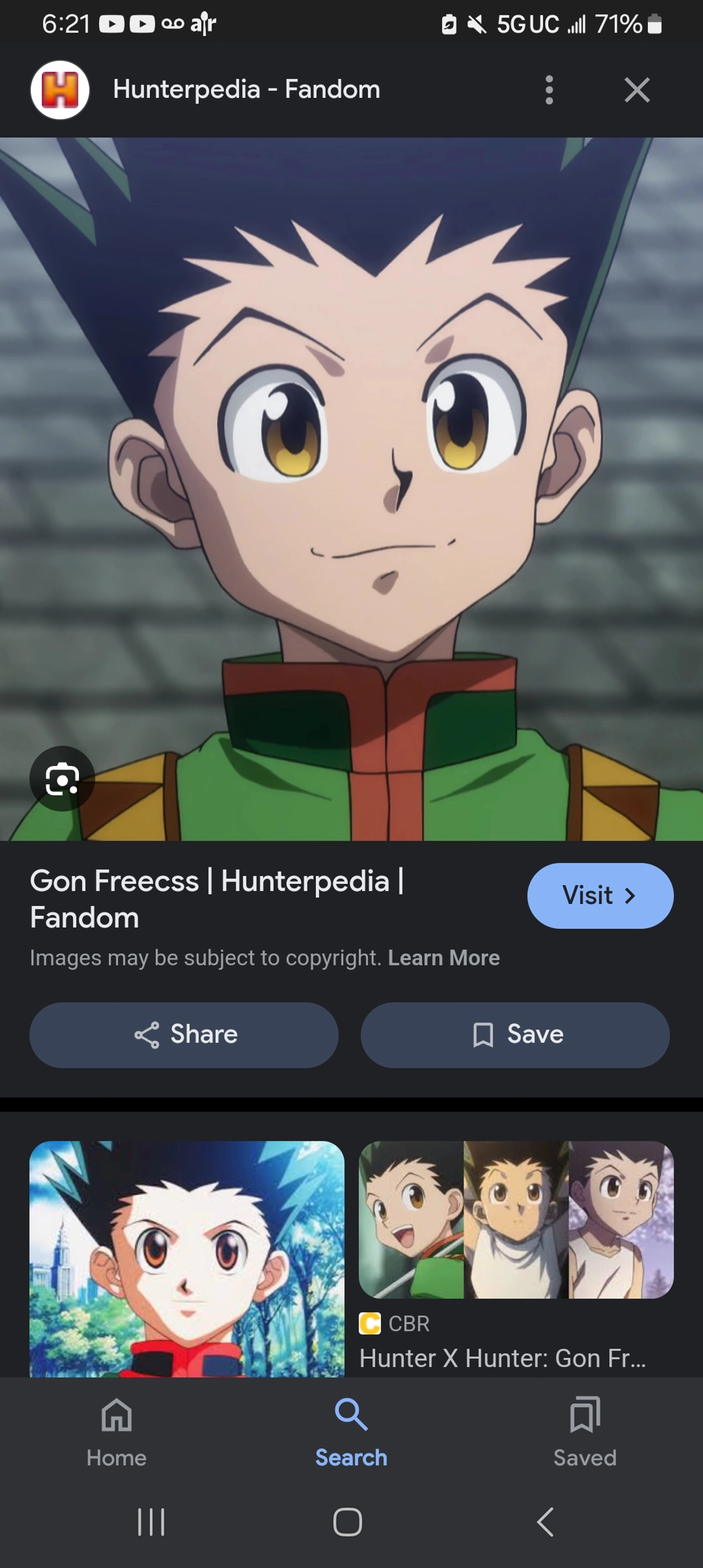Image resolution: width=703 pixels, height=1568 pixels.
Task: Open the classic Gon related image
Action: 187,1257
